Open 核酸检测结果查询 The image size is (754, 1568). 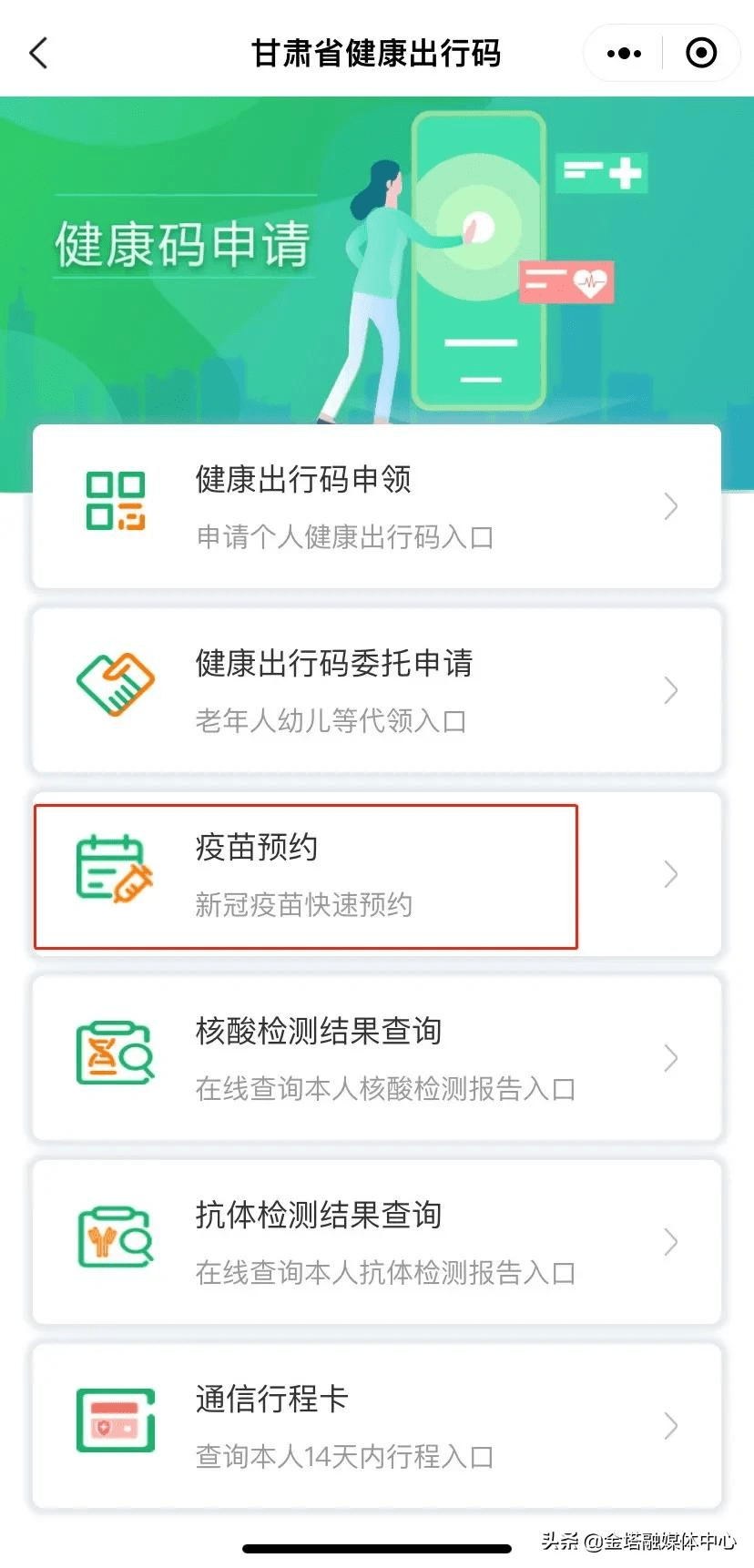pyautogui.click(x=377, y=1058)
